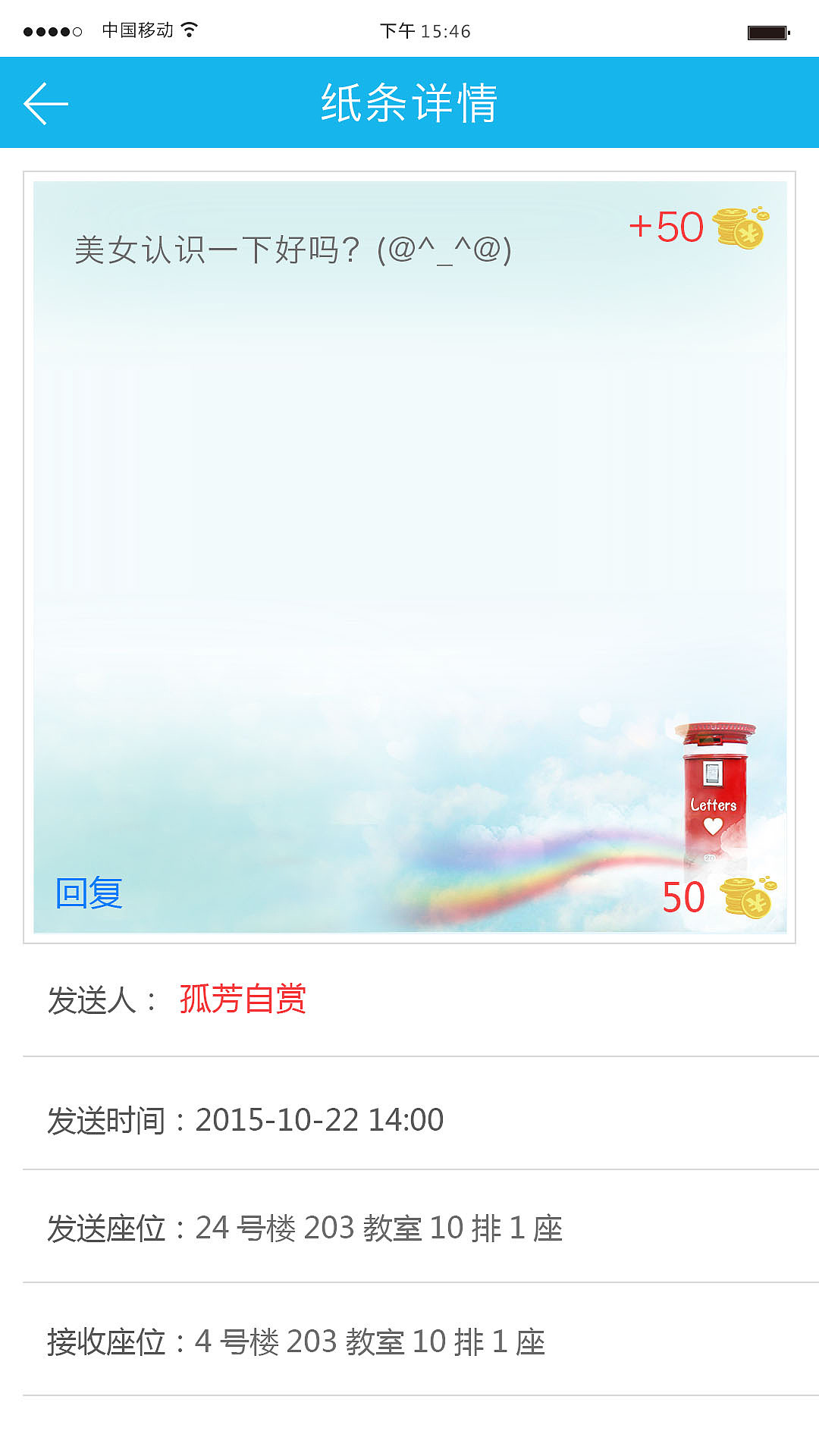Click the back arrow in the title bar
Viewport: 819px width, 1456px height.
(45, 104)
